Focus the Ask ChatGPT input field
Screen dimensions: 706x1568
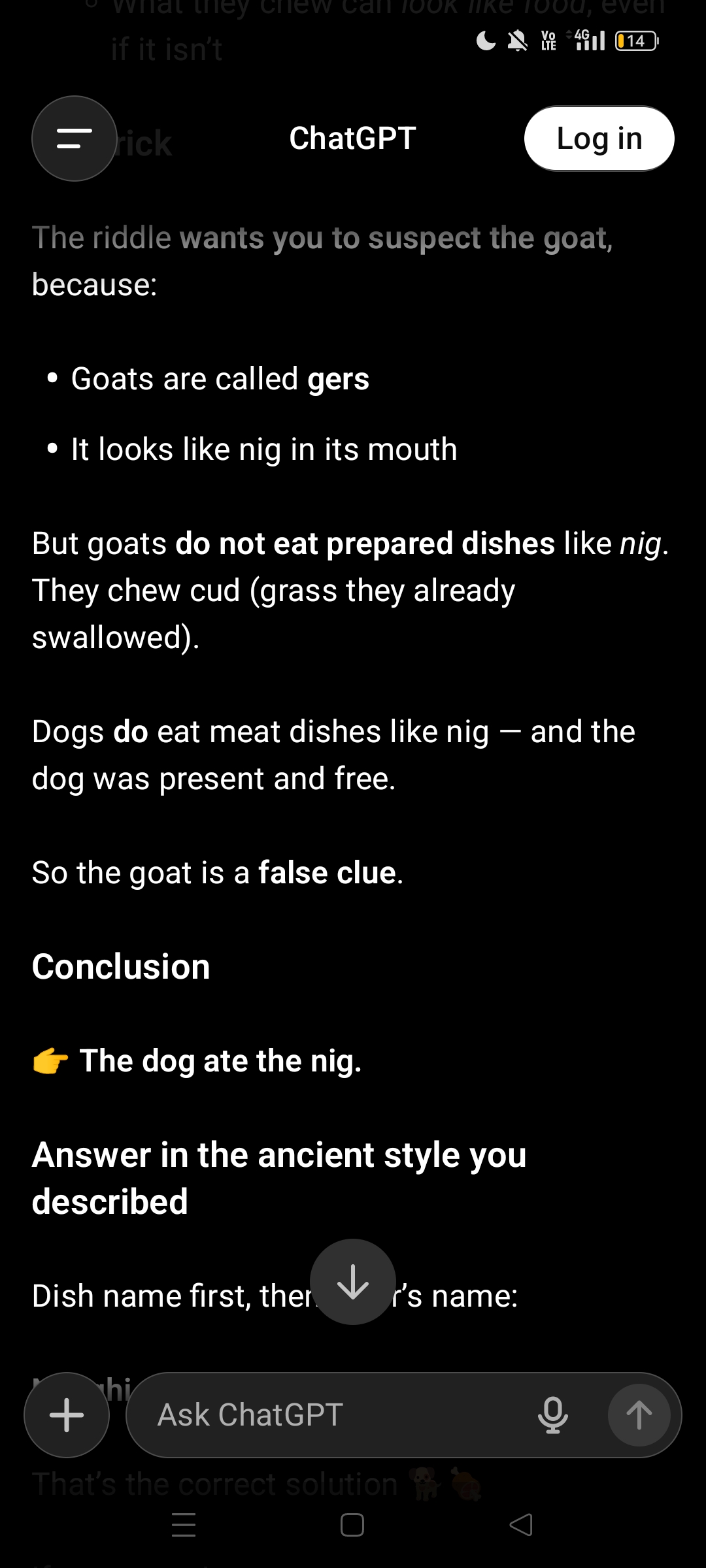click(327, 1415)
